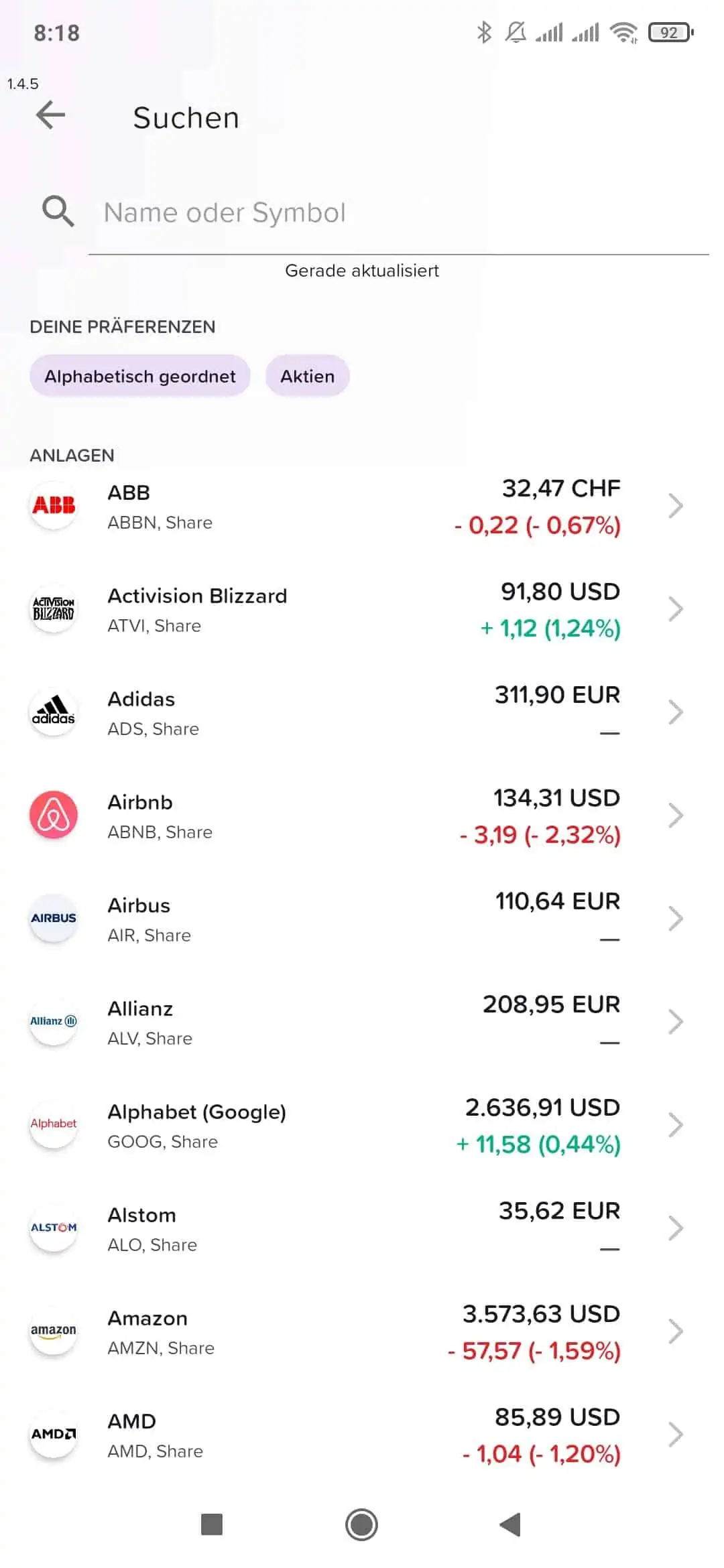Open the Airbnb listing
The image size is (724, 1568).
pyautogui.click(x=362, y=815)
